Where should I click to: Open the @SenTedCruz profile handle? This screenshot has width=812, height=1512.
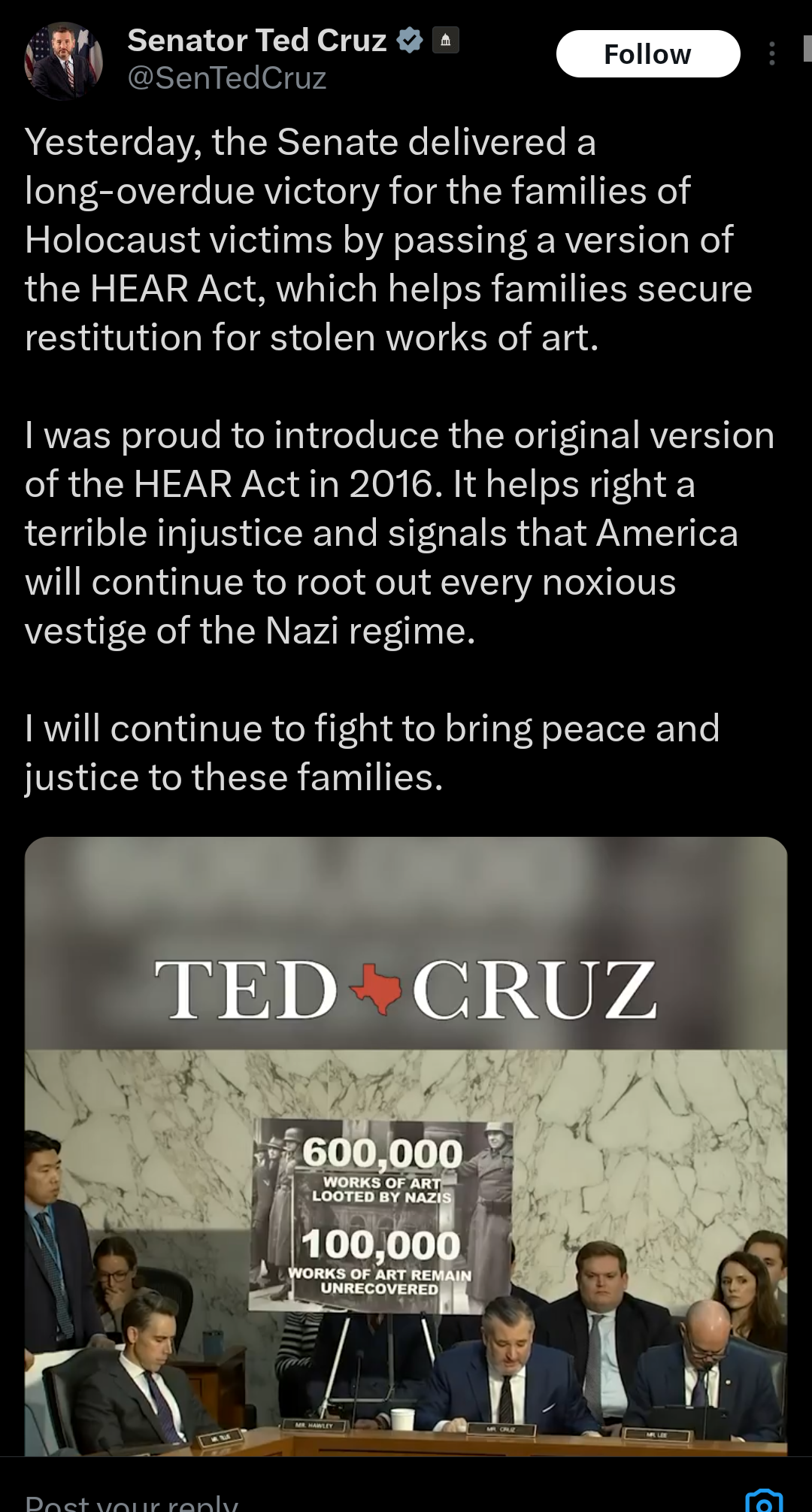(x=226, y=78)
